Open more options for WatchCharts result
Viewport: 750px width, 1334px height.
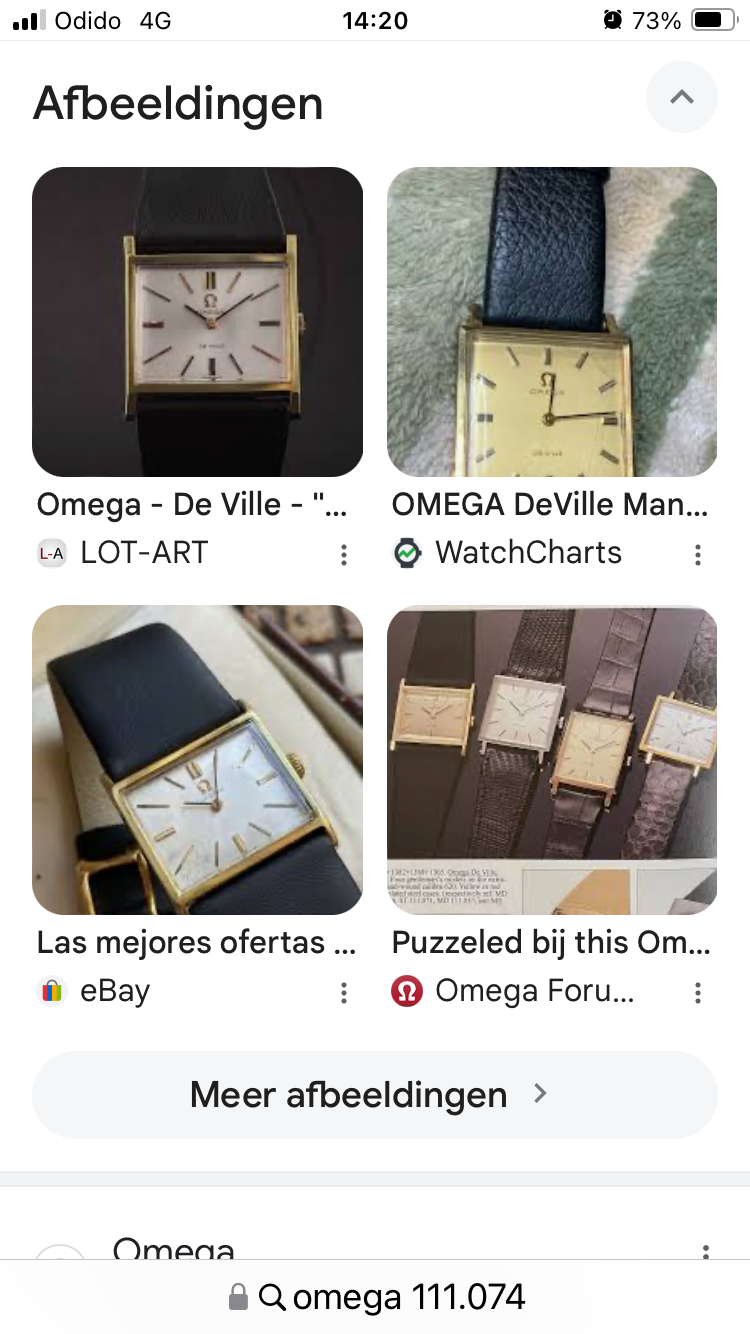pos(698,555)
